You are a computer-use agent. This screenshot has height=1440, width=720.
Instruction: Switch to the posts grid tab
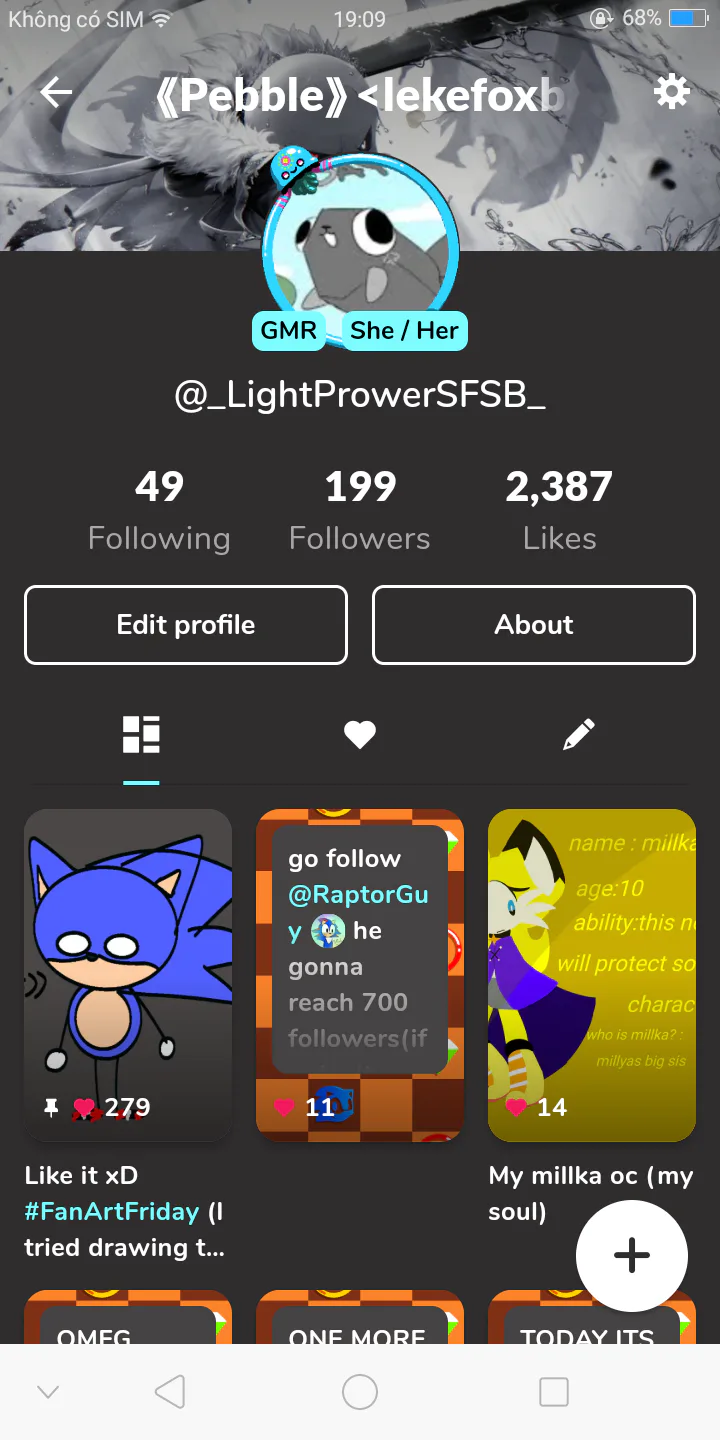(141, 735)
